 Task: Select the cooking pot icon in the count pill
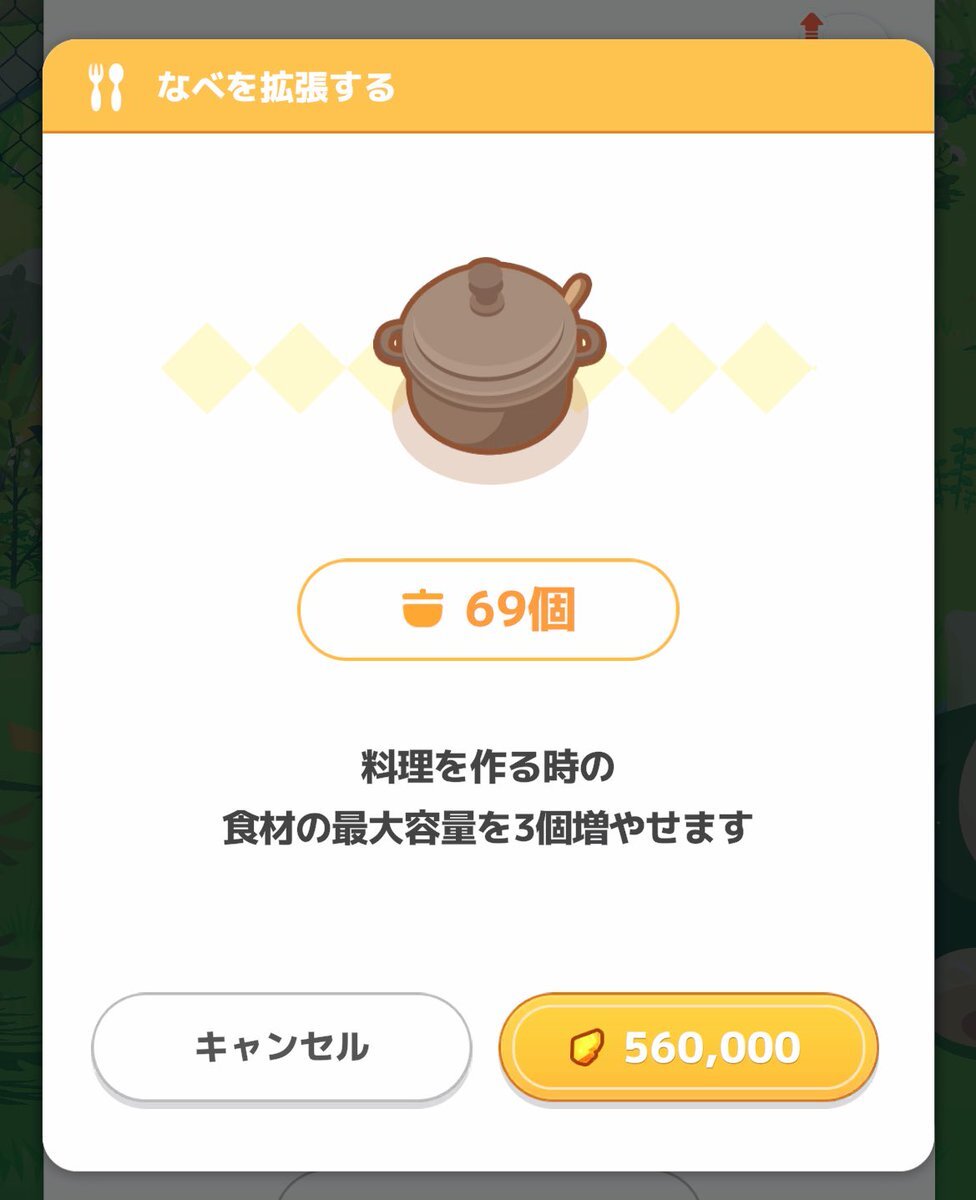click(x=422, y=610)
